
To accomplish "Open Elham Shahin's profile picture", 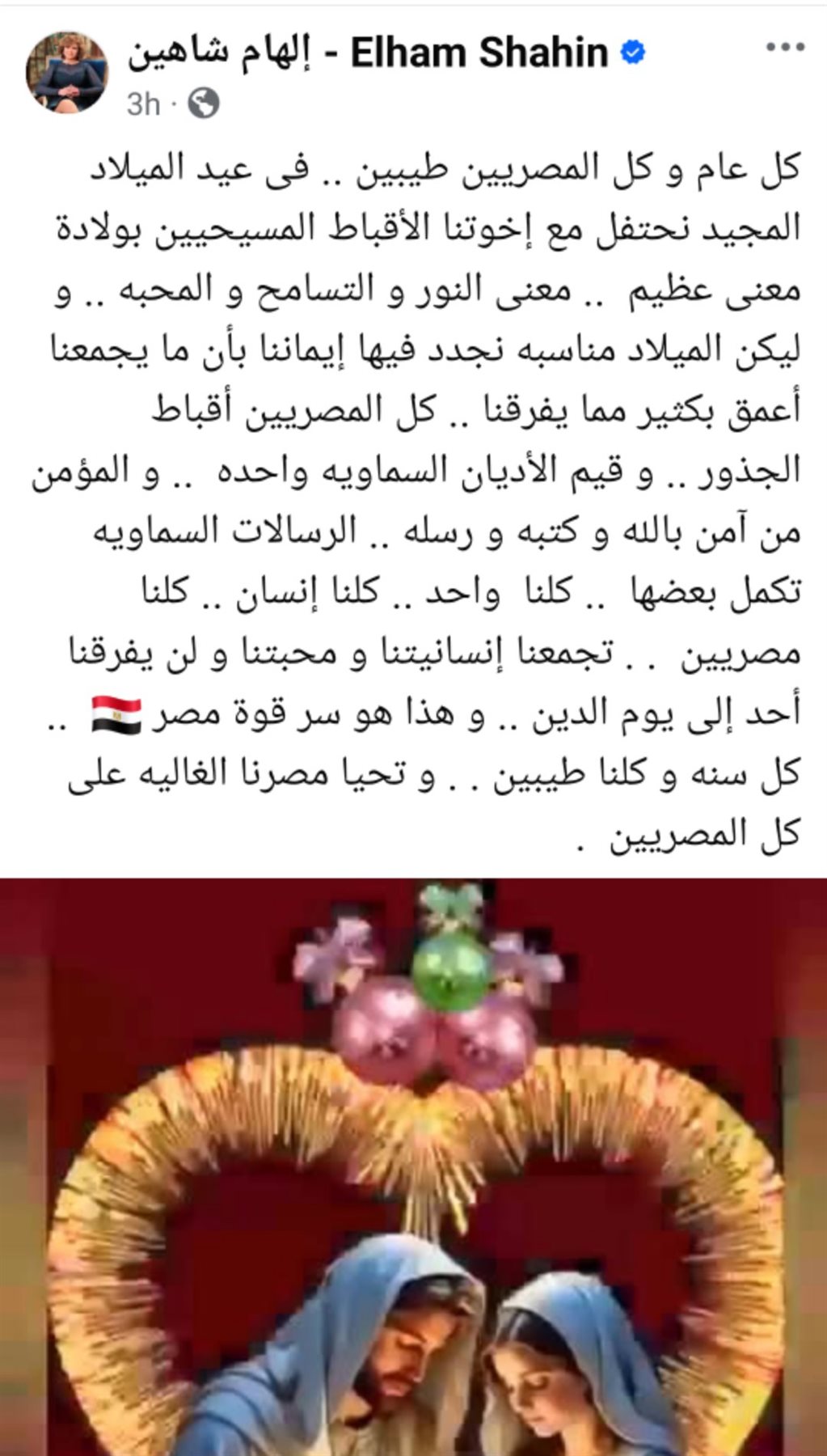I will (67, 73).
